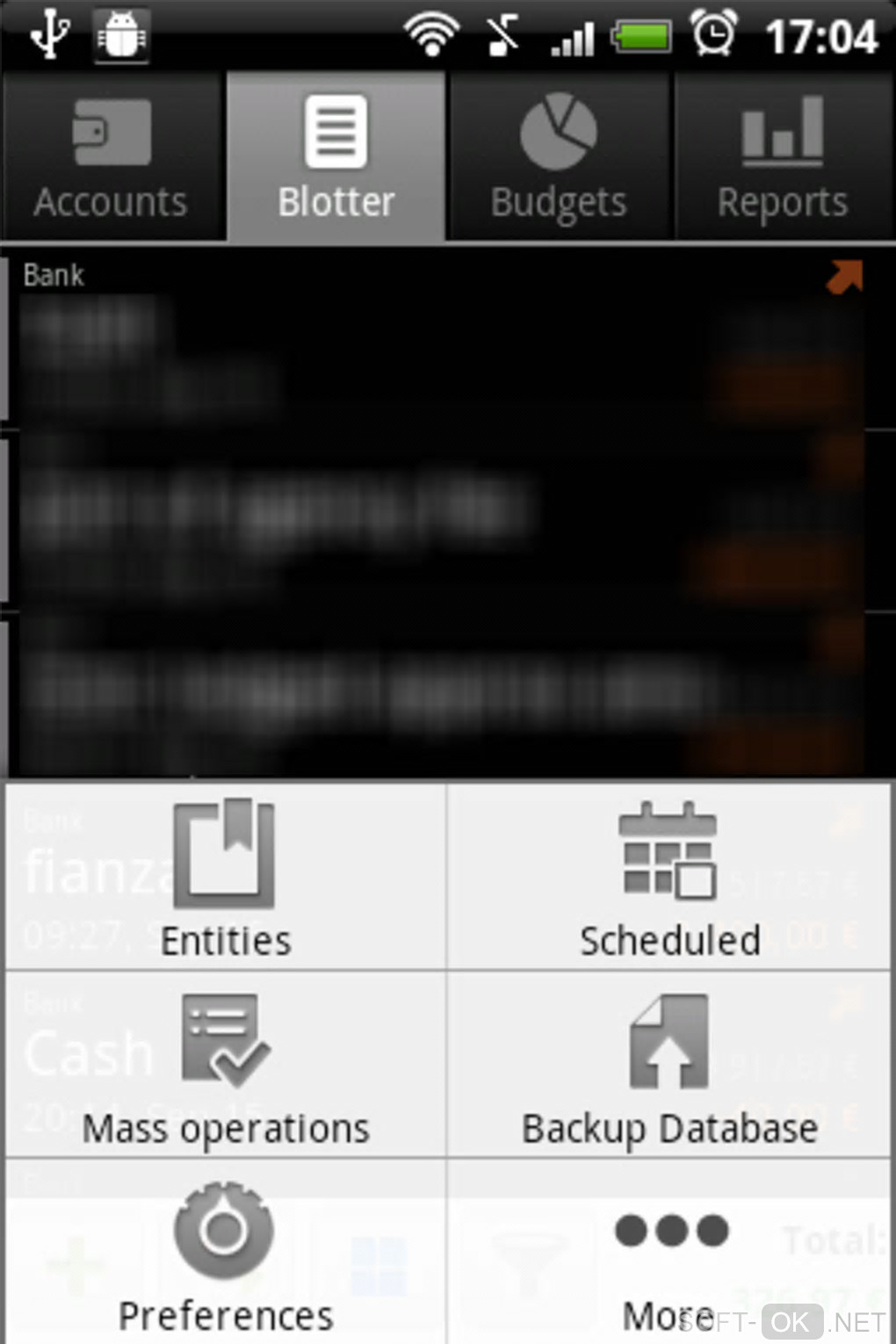Go to the Reports tab
The height and width of the screenshot is (1344, 896).
(x=782, y=158)
